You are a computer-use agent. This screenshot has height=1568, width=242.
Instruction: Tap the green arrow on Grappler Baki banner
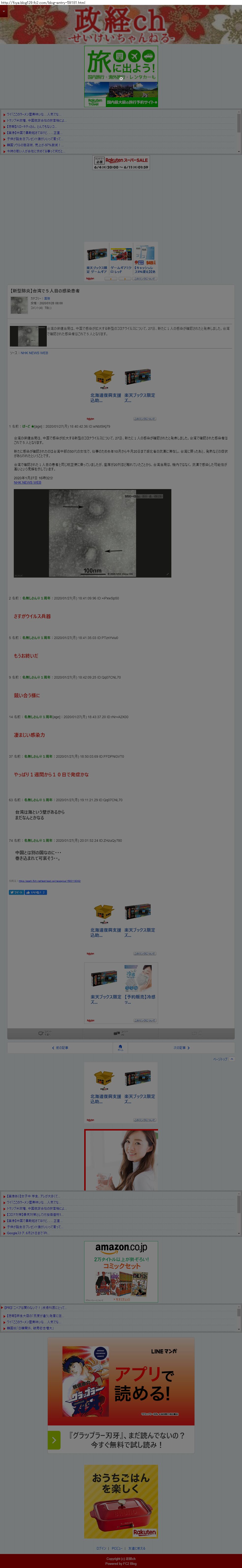54,1439
